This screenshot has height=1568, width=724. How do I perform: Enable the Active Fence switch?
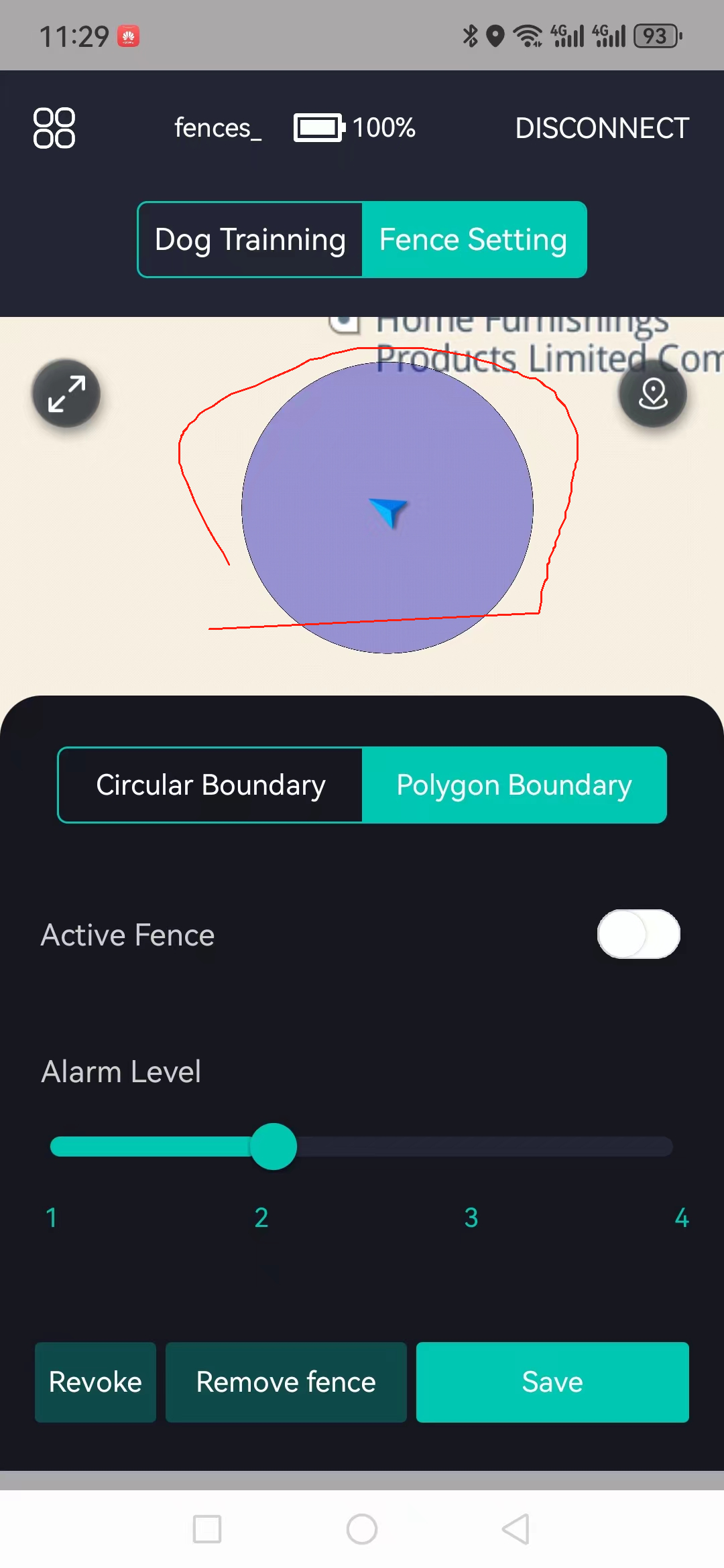point(638,934)
